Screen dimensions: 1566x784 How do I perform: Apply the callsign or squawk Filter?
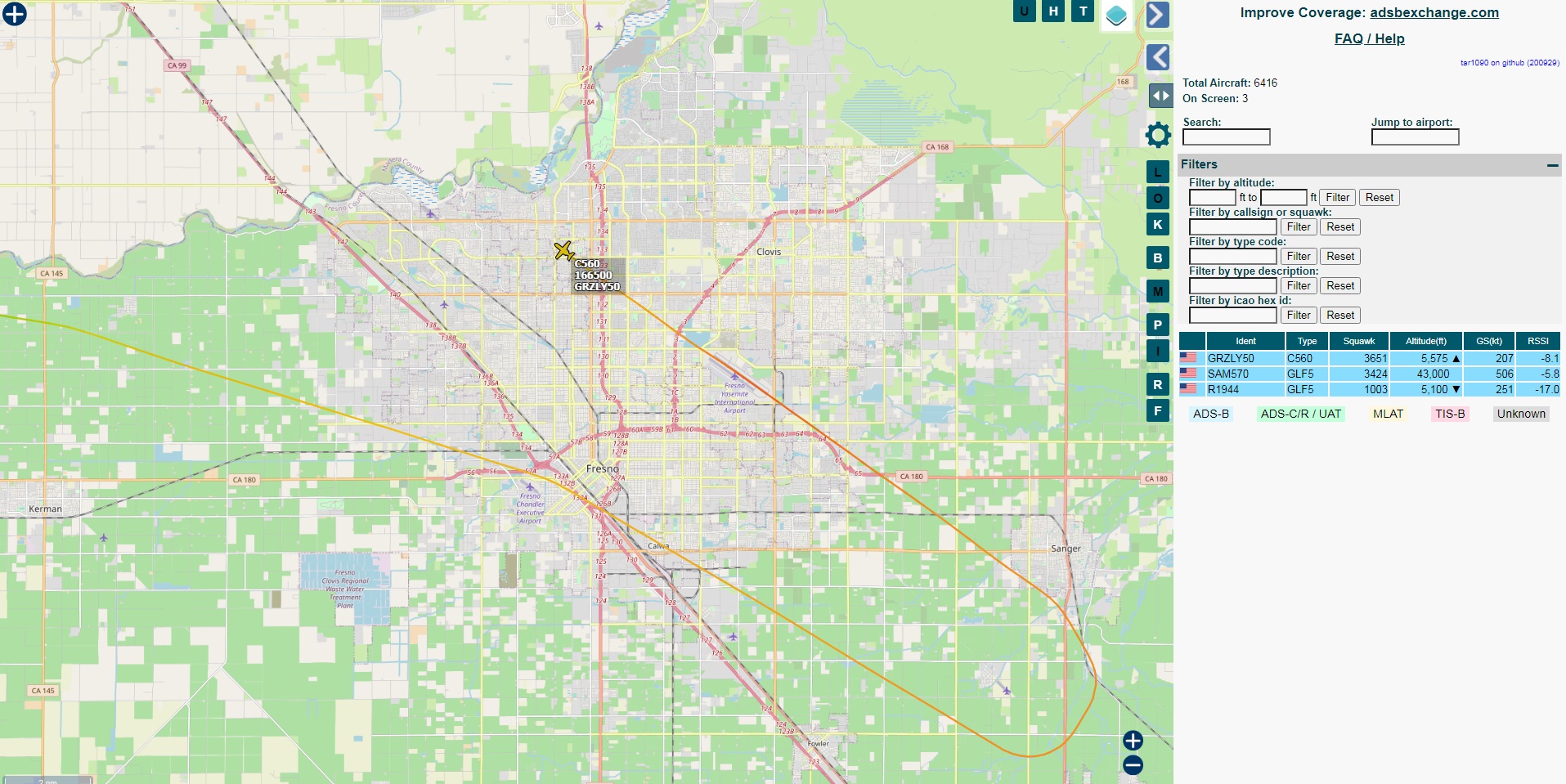tap(1298, 227)
